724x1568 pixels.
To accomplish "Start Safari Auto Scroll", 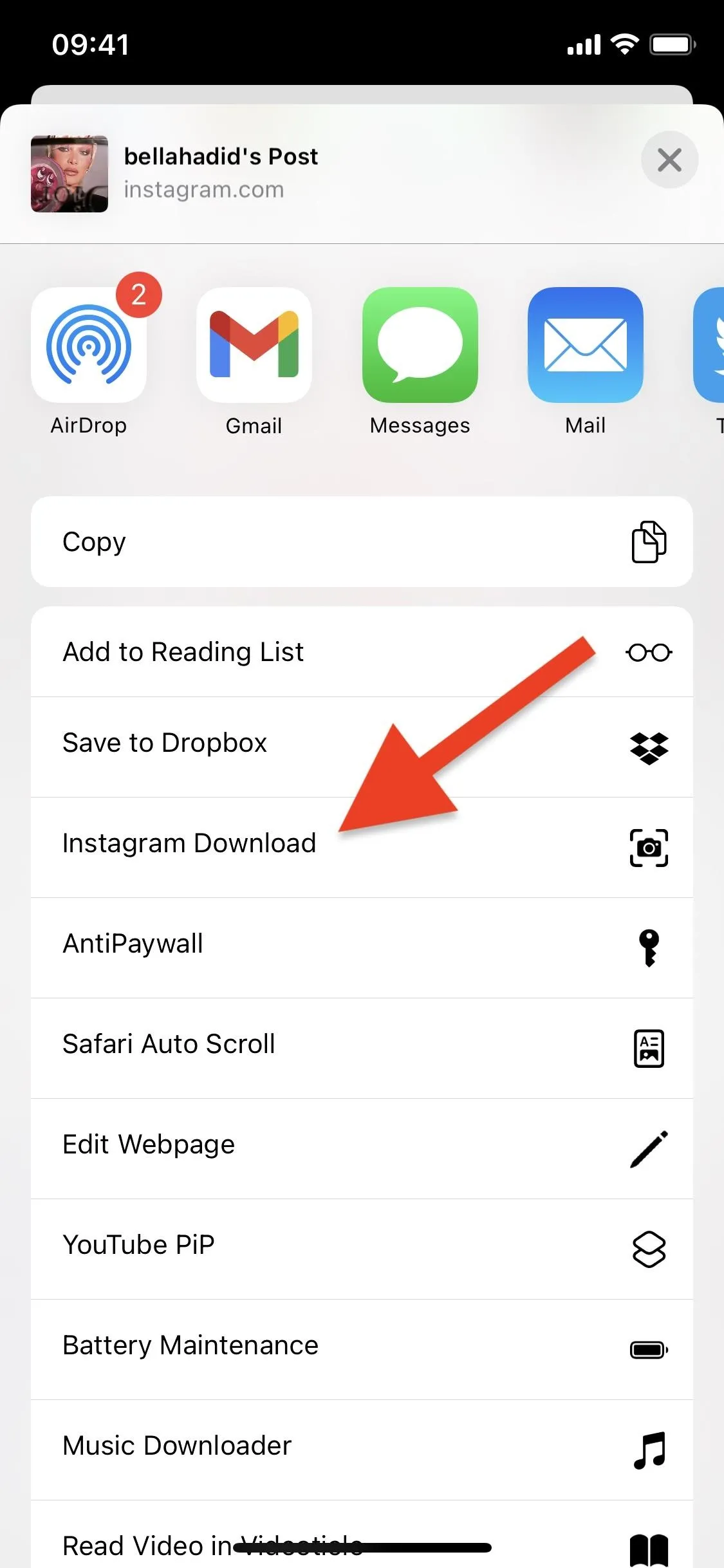I will pyautogui.click(x=362, y=1048).
